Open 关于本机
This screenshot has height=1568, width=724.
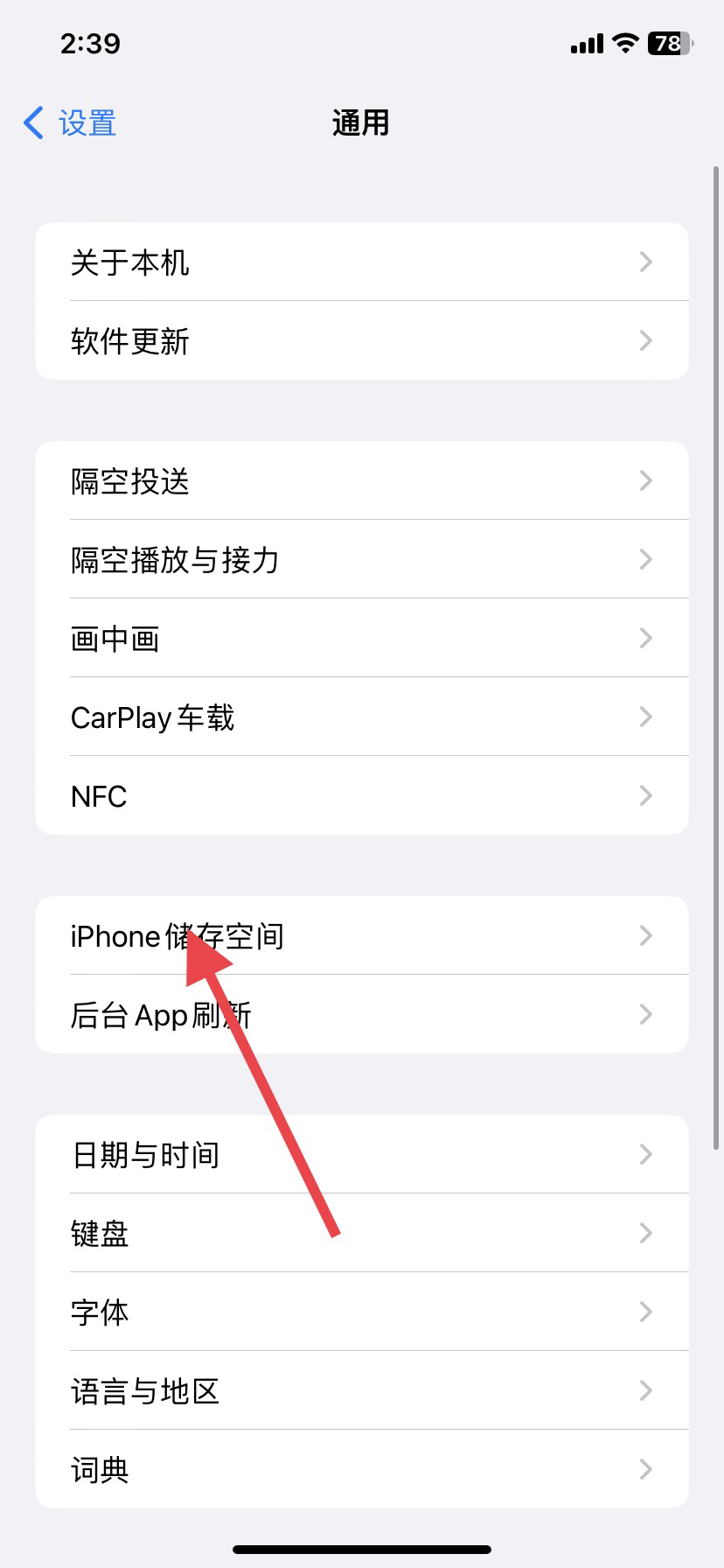coord(361,262)
